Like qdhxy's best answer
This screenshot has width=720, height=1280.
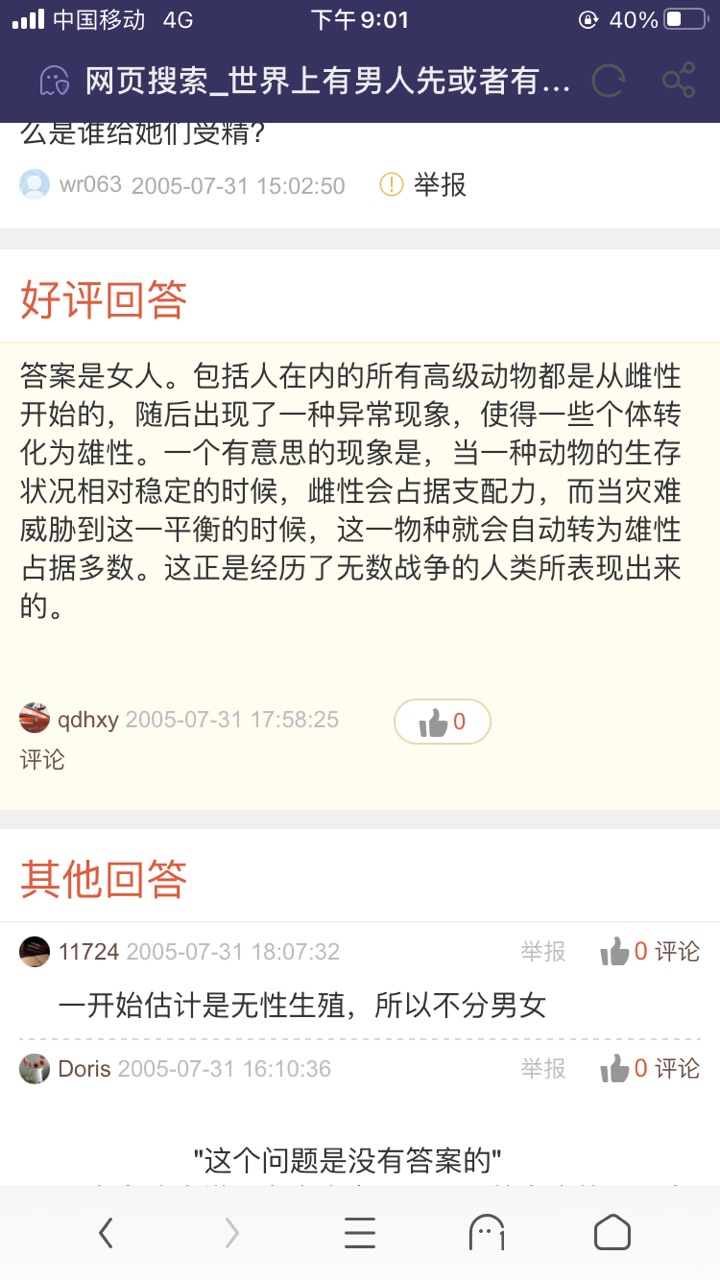click(x=442, y=721)
